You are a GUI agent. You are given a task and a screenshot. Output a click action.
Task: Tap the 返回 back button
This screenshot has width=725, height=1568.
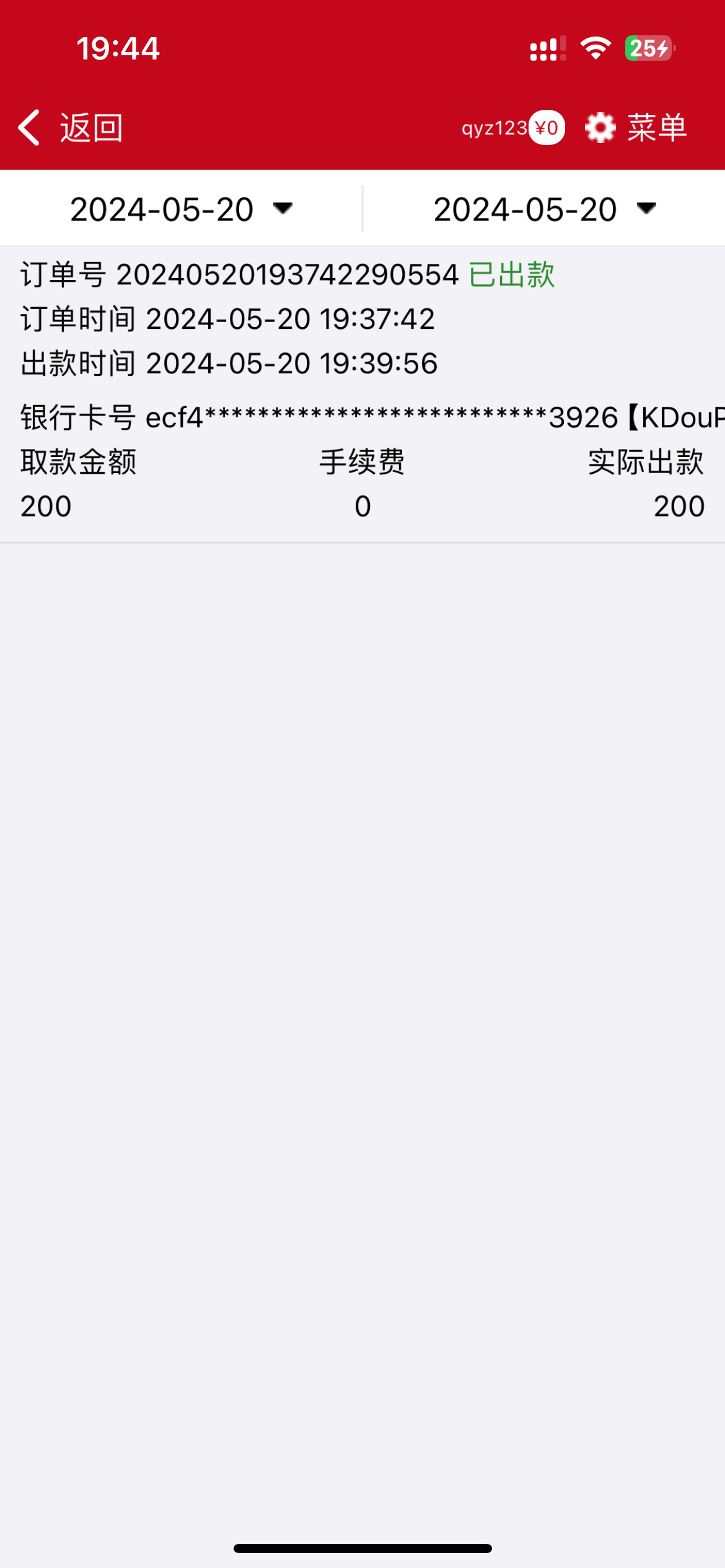[90, 127]
